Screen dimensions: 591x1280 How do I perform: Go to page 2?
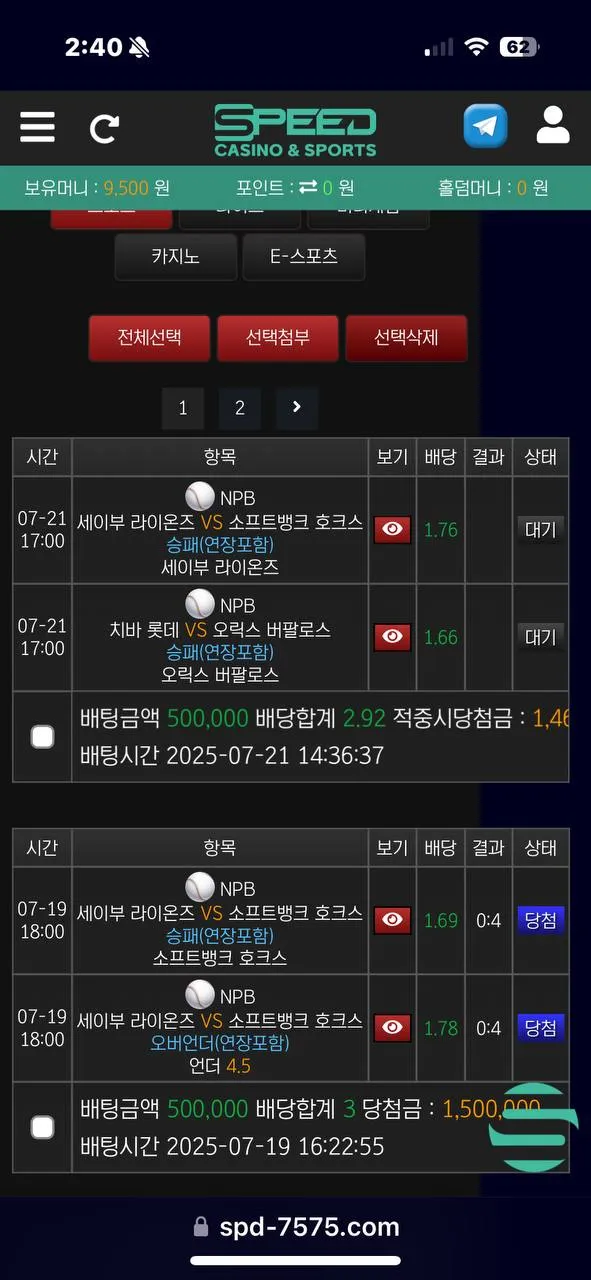pos(240,408)
